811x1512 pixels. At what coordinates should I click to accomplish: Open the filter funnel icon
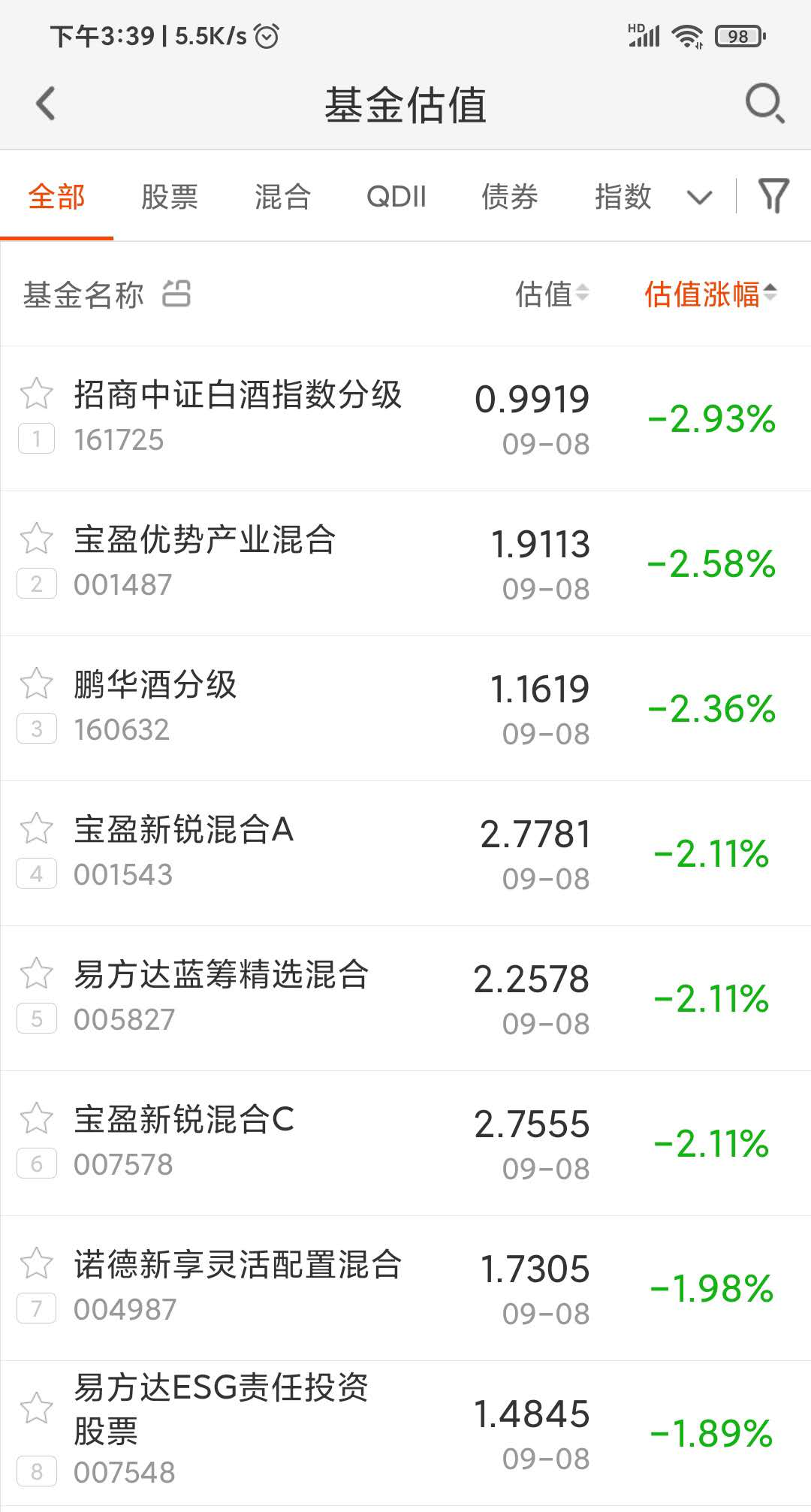coord(773,196)
